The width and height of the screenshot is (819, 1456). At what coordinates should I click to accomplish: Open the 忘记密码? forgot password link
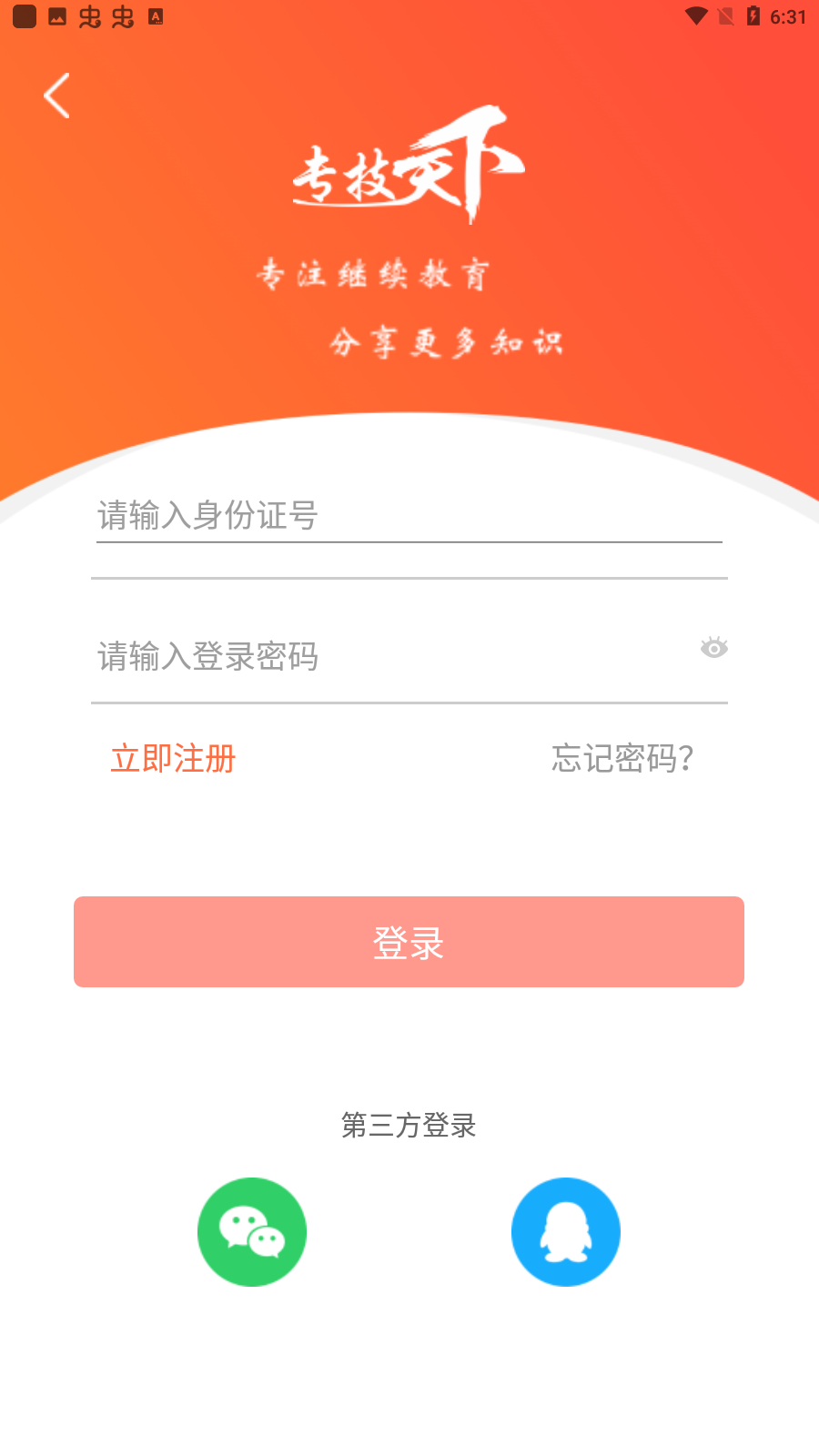(622, 758)
